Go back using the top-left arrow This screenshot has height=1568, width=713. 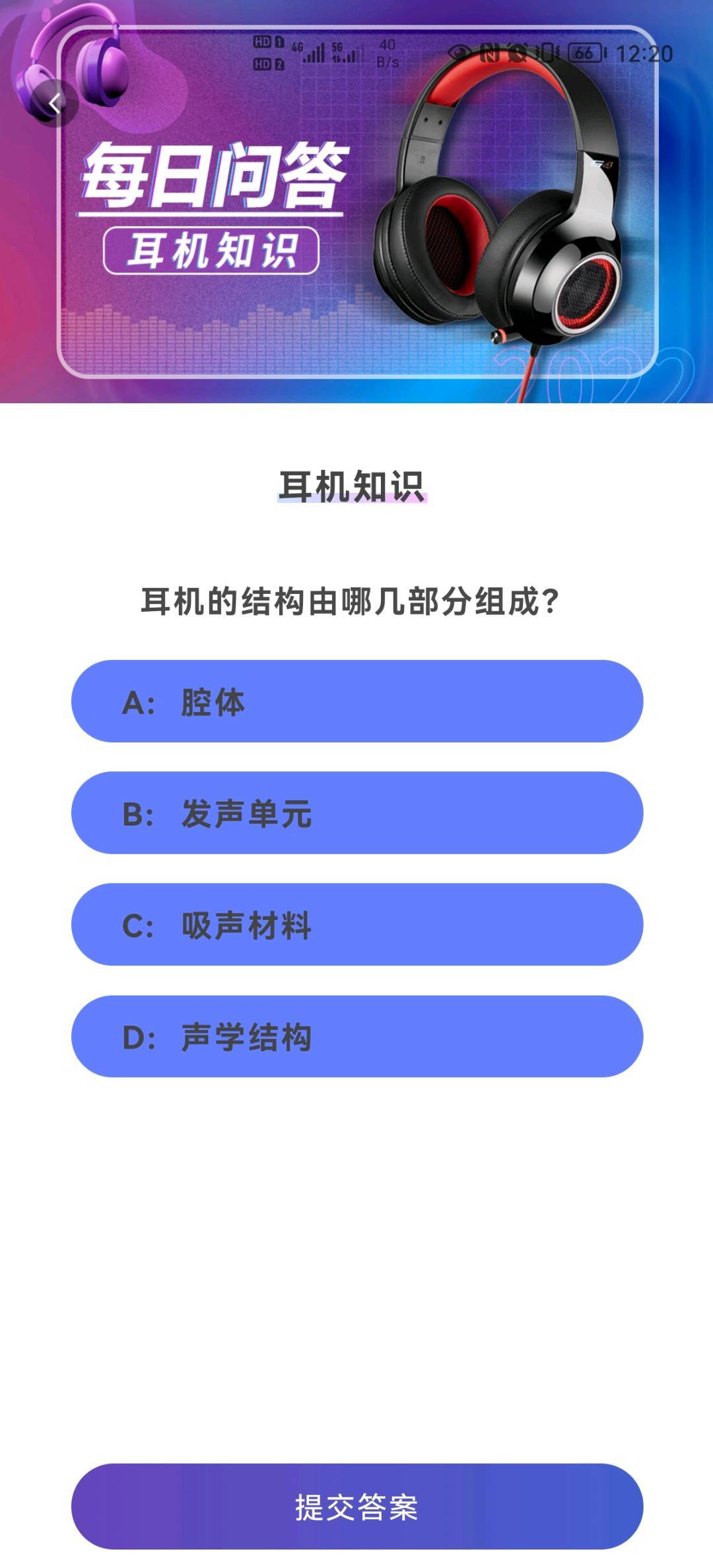(55, 103)
